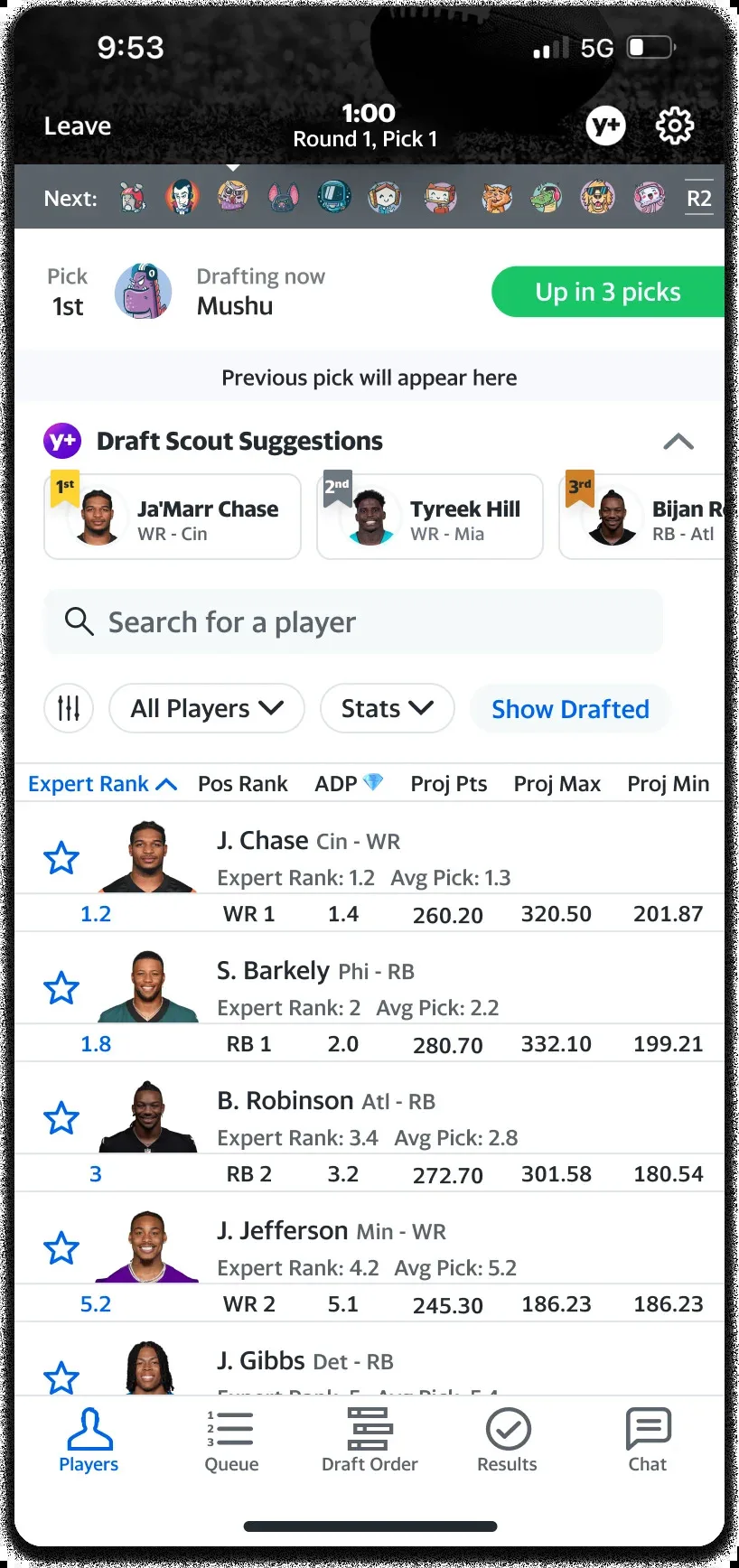Switch to the Results tab
This screenshot has height=1568, width=739.
508,1442
